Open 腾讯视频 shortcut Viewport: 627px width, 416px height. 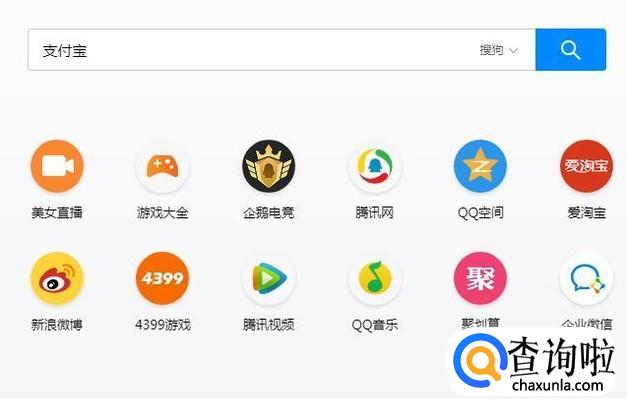[268, 279]
